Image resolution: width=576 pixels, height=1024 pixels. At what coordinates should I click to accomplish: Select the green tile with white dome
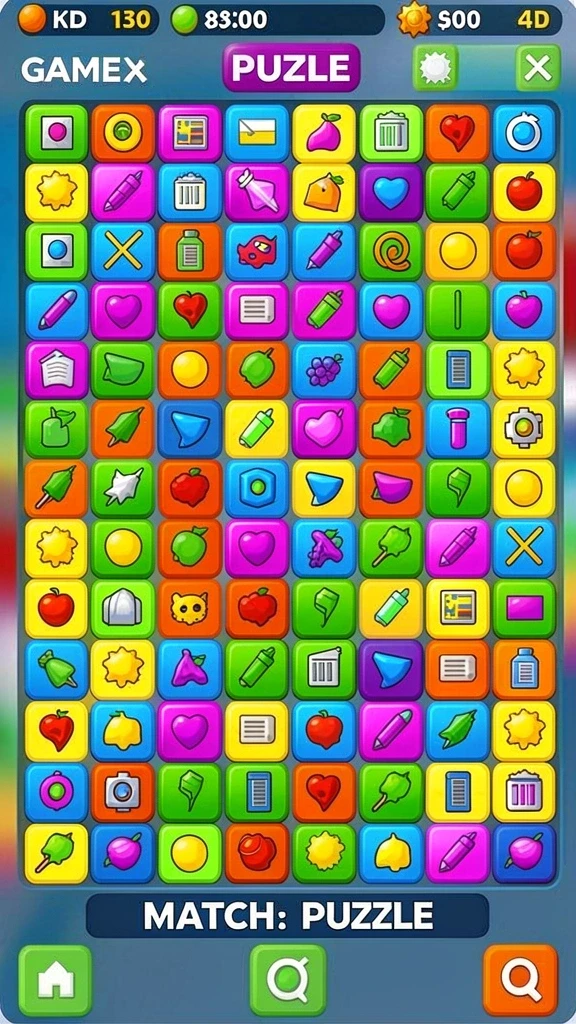123,609
